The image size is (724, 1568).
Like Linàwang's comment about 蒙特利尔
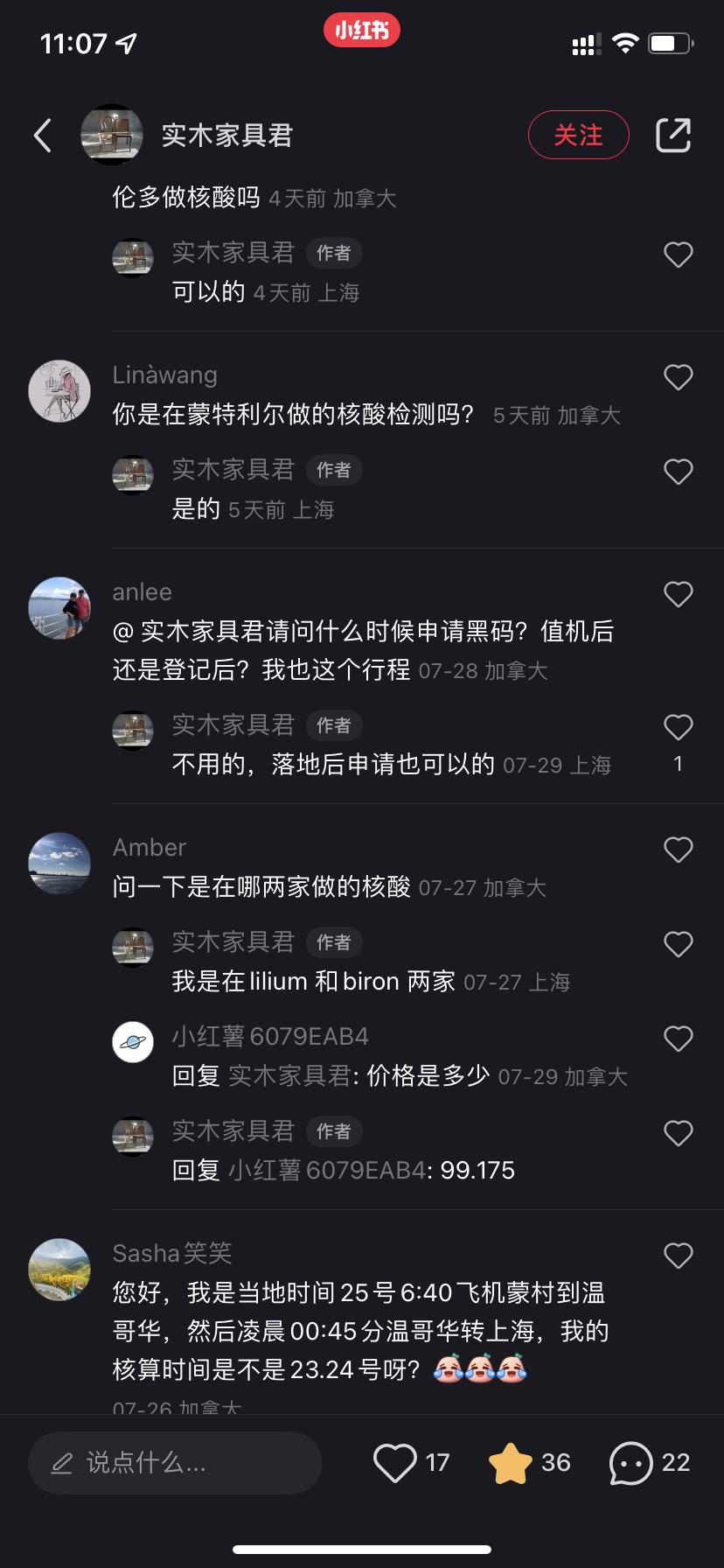click(679, 378)
